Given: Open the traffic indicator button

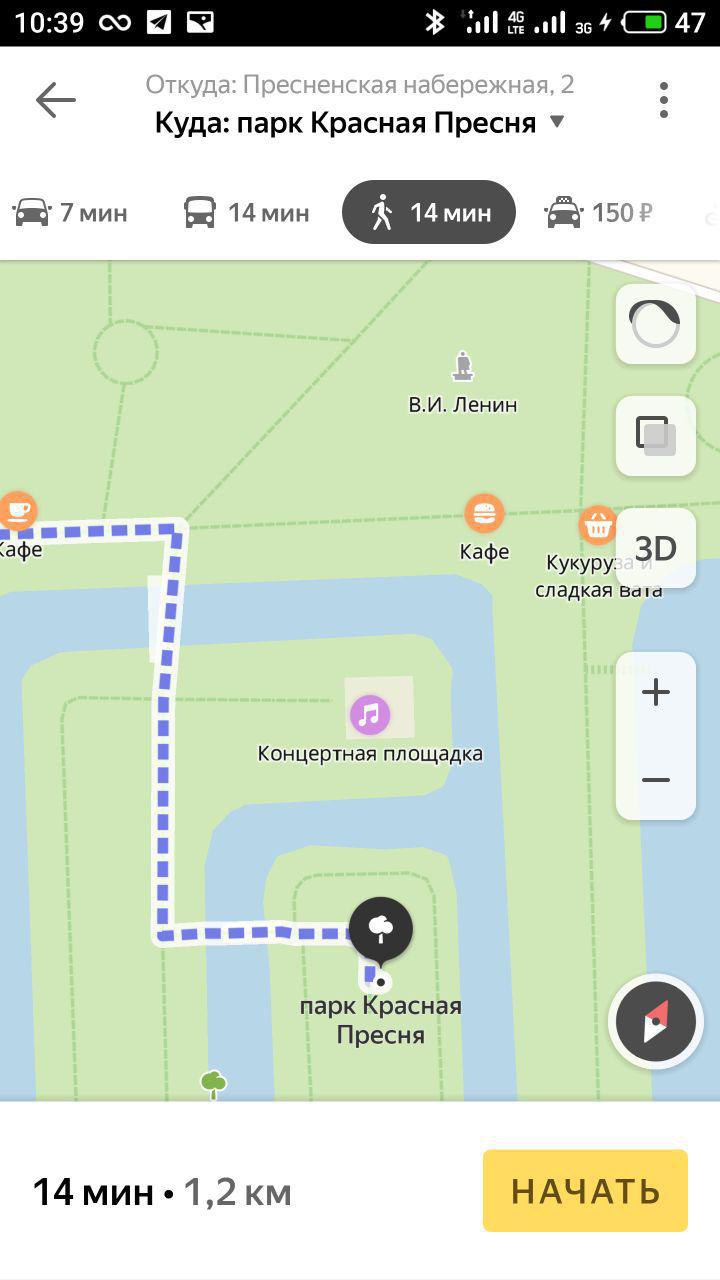Looking at the screenshot, I should coord(655,324).
